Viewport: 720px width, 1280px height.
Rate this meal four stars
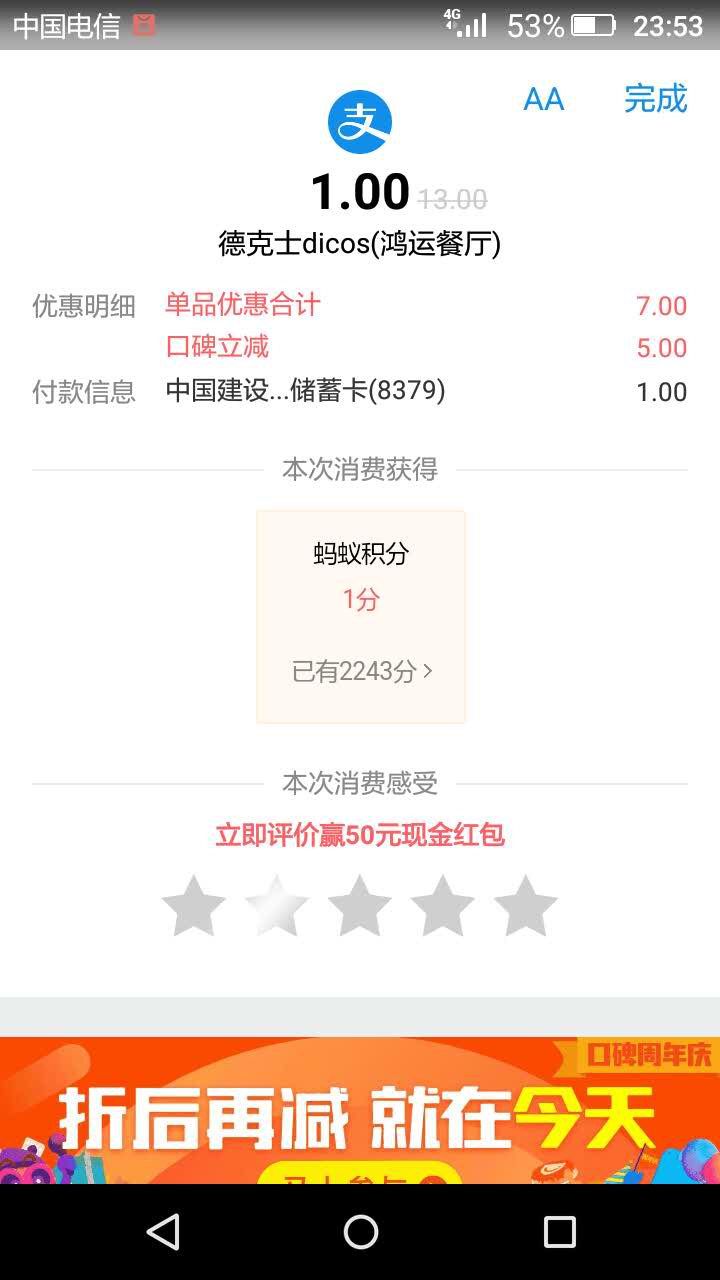[x=443, y=906]
